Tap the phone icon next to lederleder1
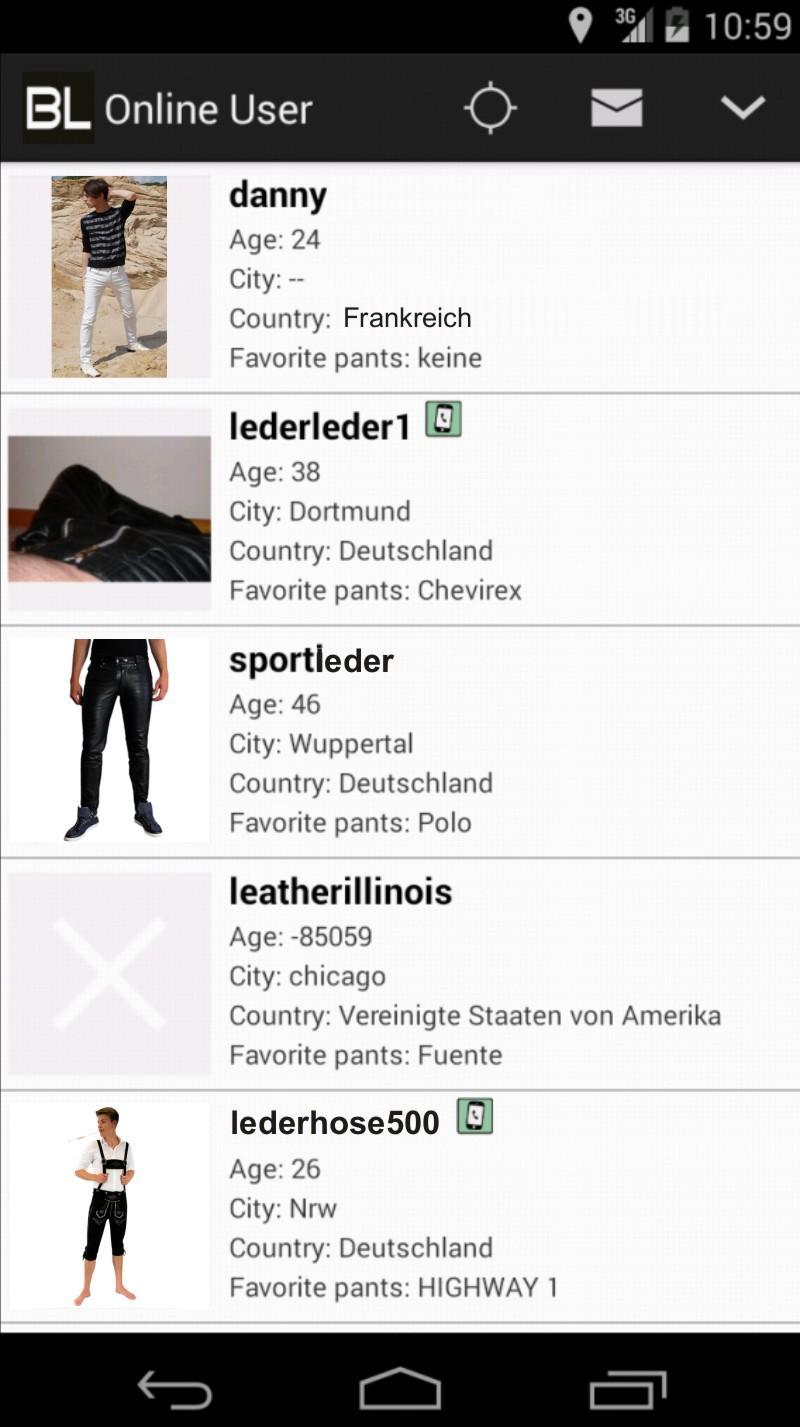The height and width of the screenshot is (1427, 800). pos(444,421)
